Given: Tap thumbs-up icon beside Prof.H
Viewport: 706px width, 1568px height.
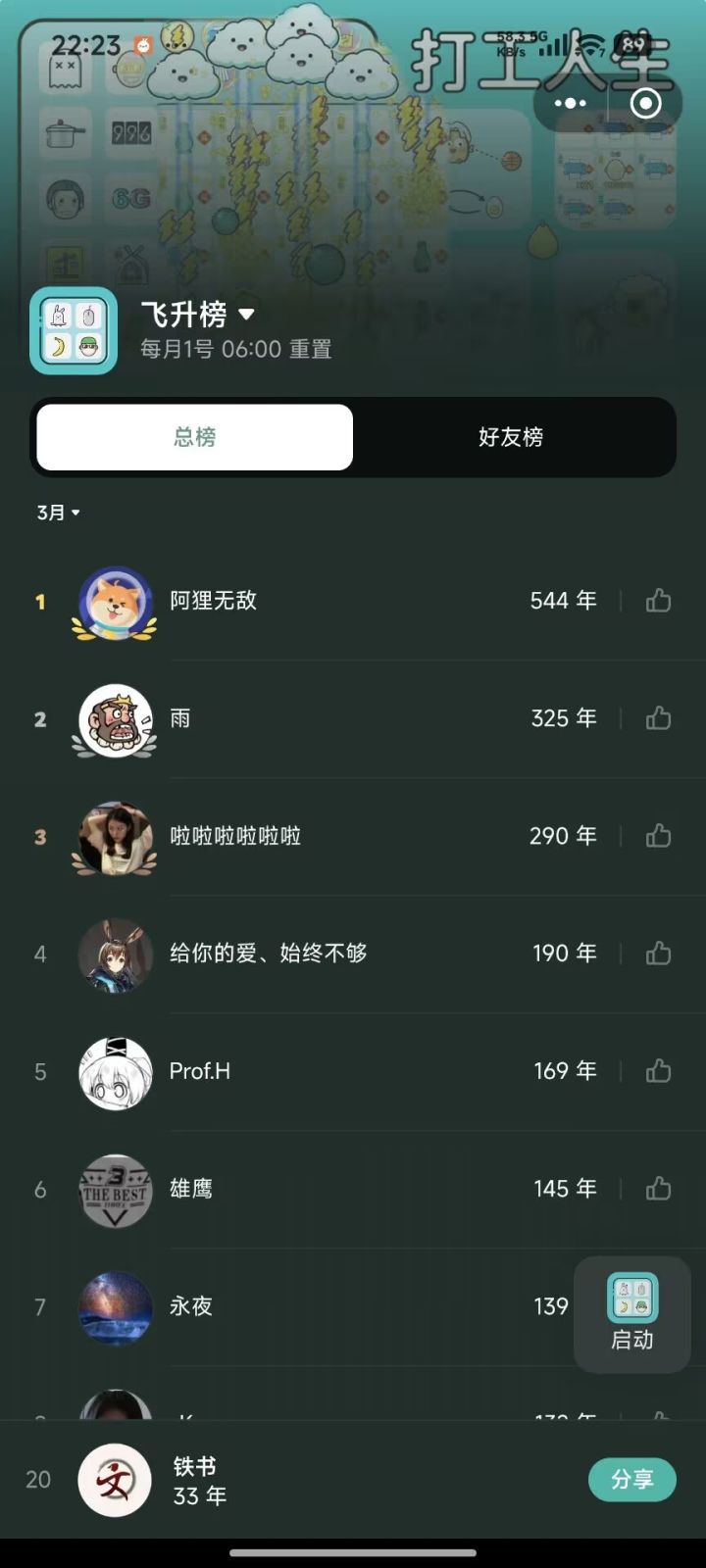Looking at the screenshot, I should click(658, 1071).
